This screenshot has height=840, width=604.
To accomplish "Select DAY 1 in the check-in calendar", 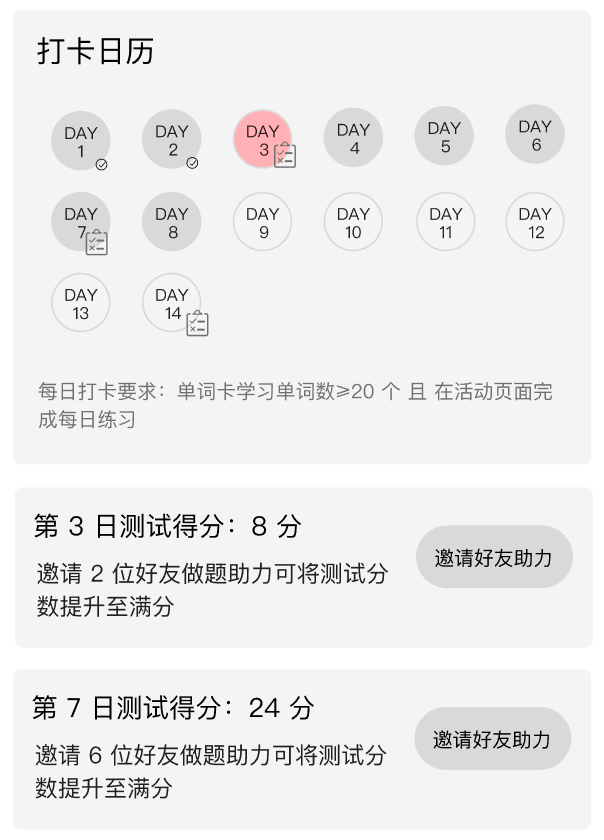I will point(81,141).
